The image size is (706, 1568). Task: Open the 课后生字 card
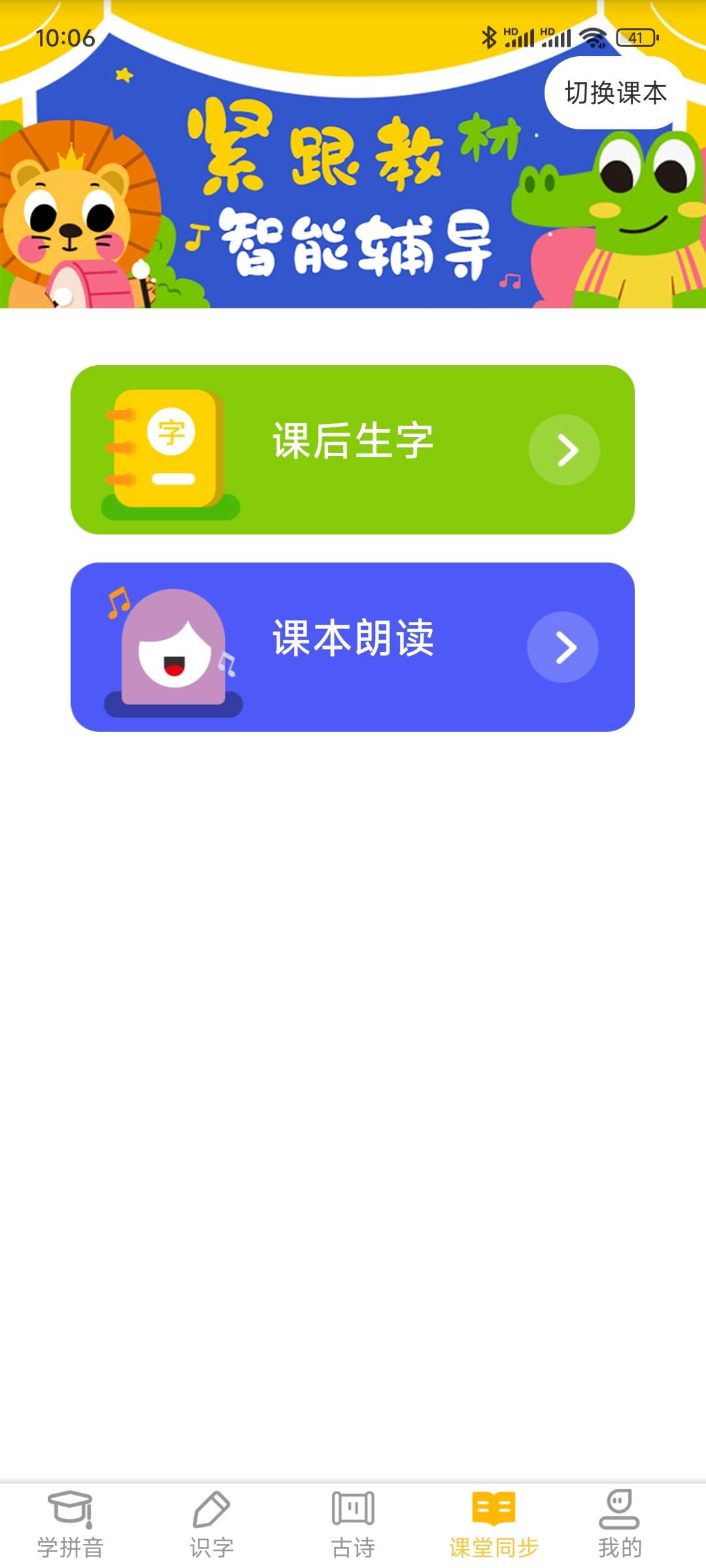pyautogui.click(x=352, y=449)
